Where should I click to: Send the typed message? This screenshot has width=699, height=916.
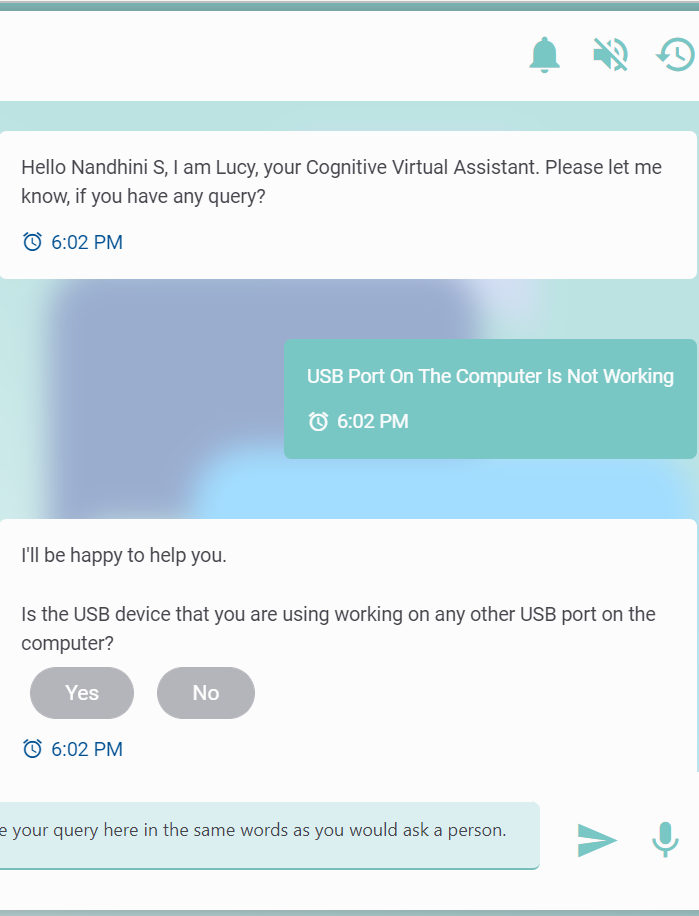point(597,840)
